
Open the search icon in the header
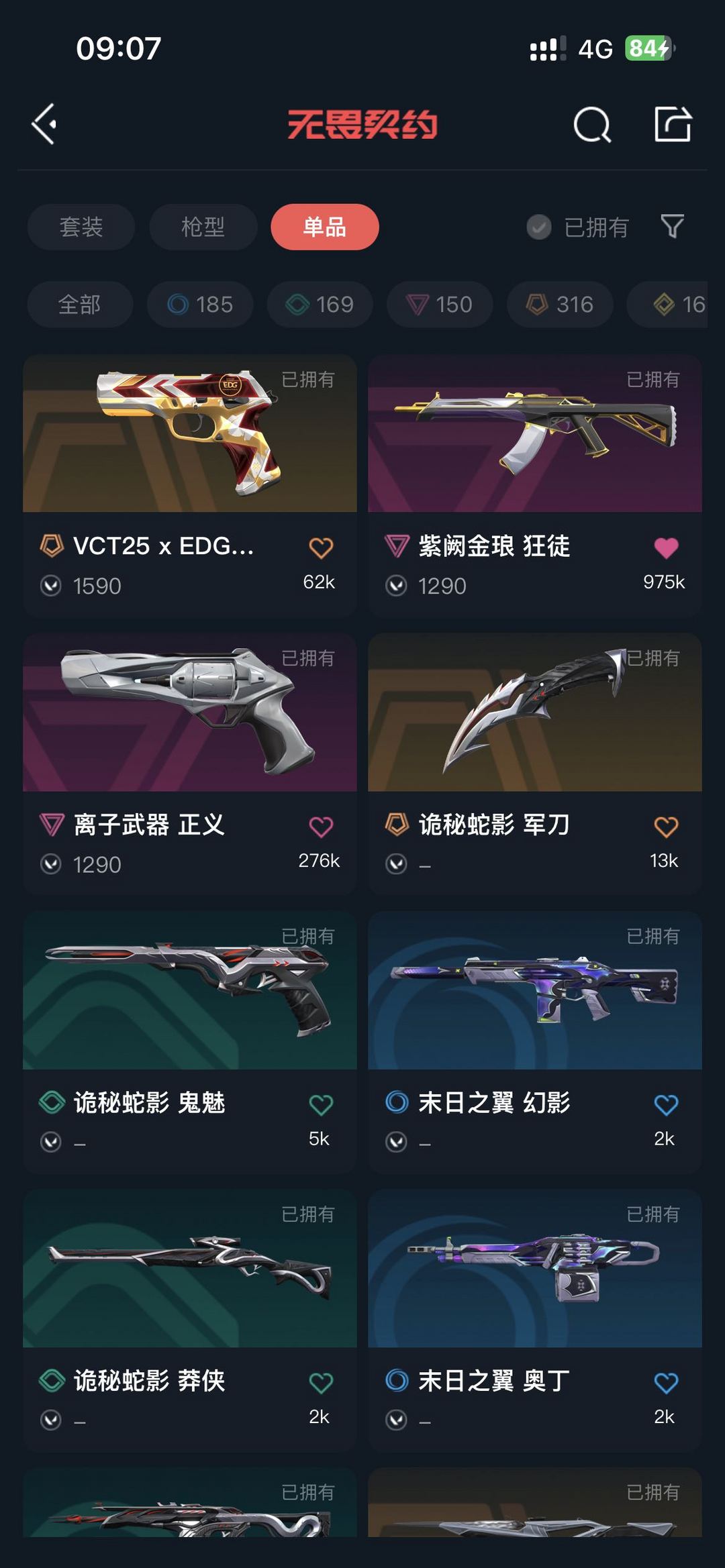click(x=592, y=124)
